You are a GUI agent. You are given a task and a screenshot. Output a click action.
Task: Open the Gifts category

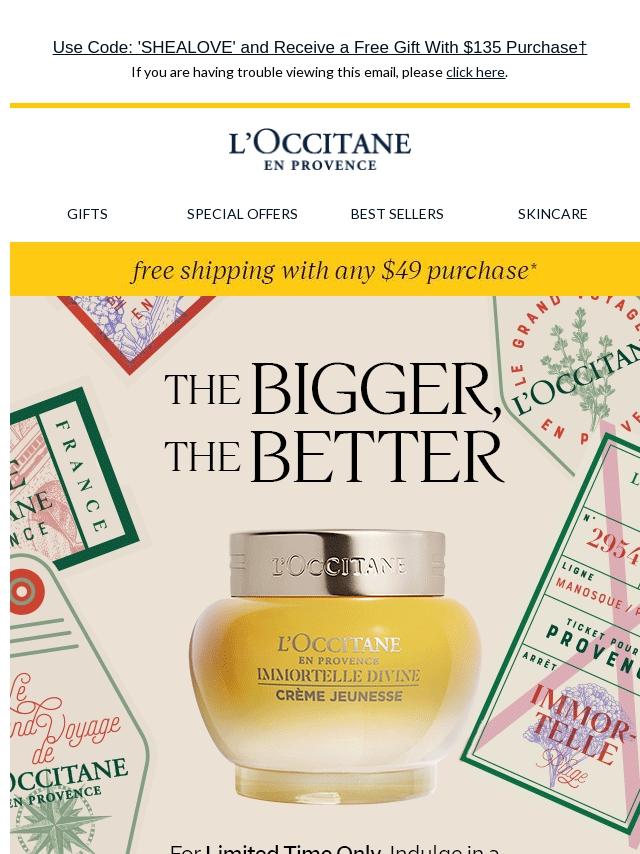pos(87,214)
